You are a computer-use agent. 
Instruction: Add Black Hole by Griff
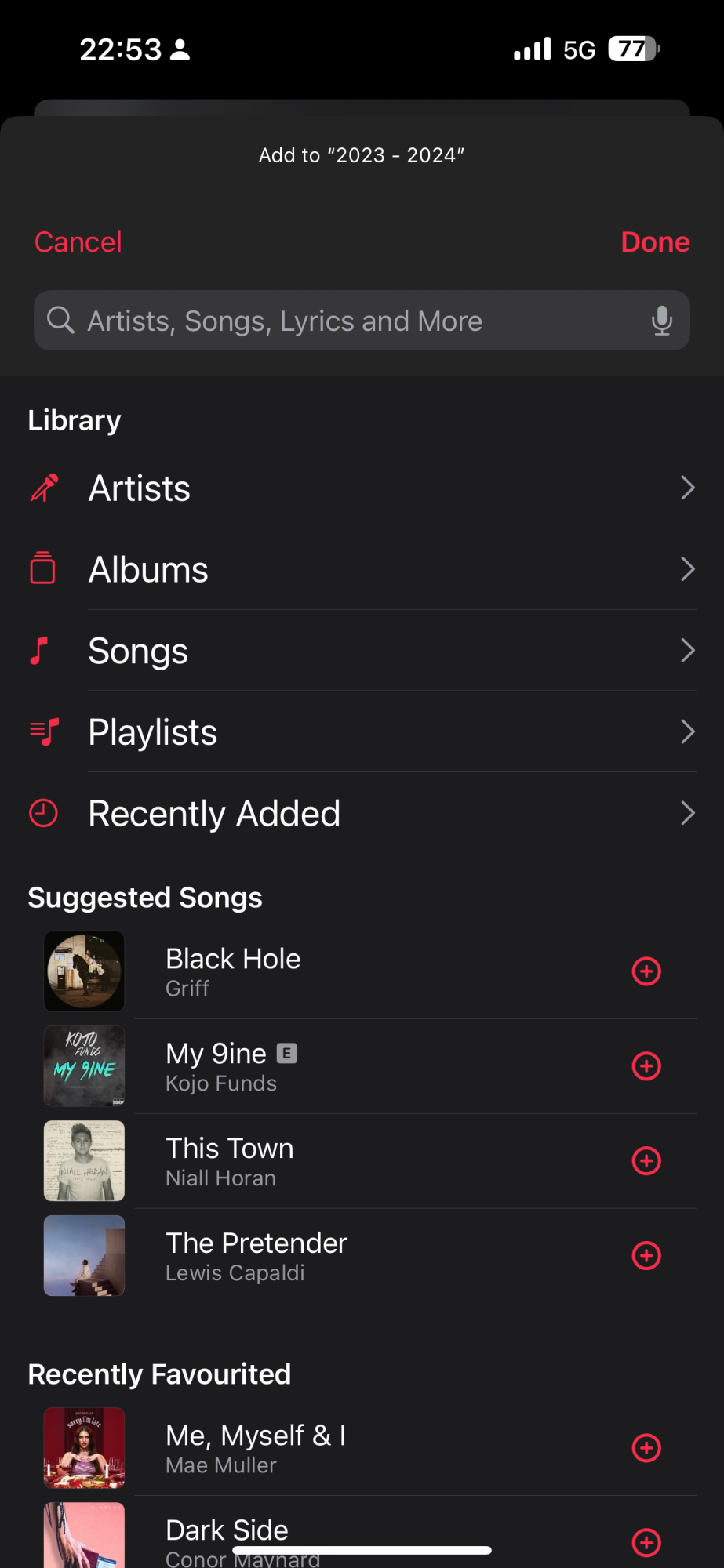(646, 971)
